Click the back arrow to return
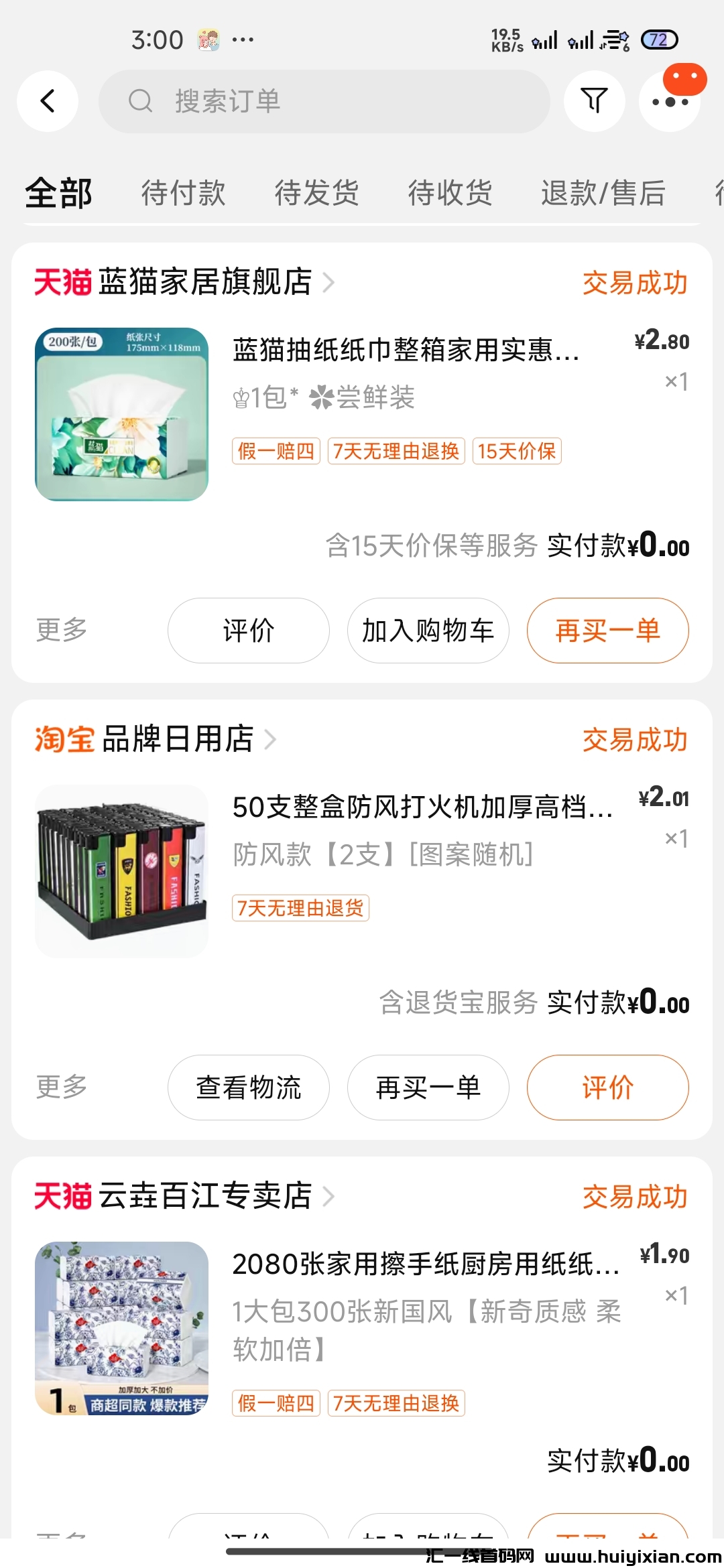This screenshot has width=724, height=1568. (47, 101)
